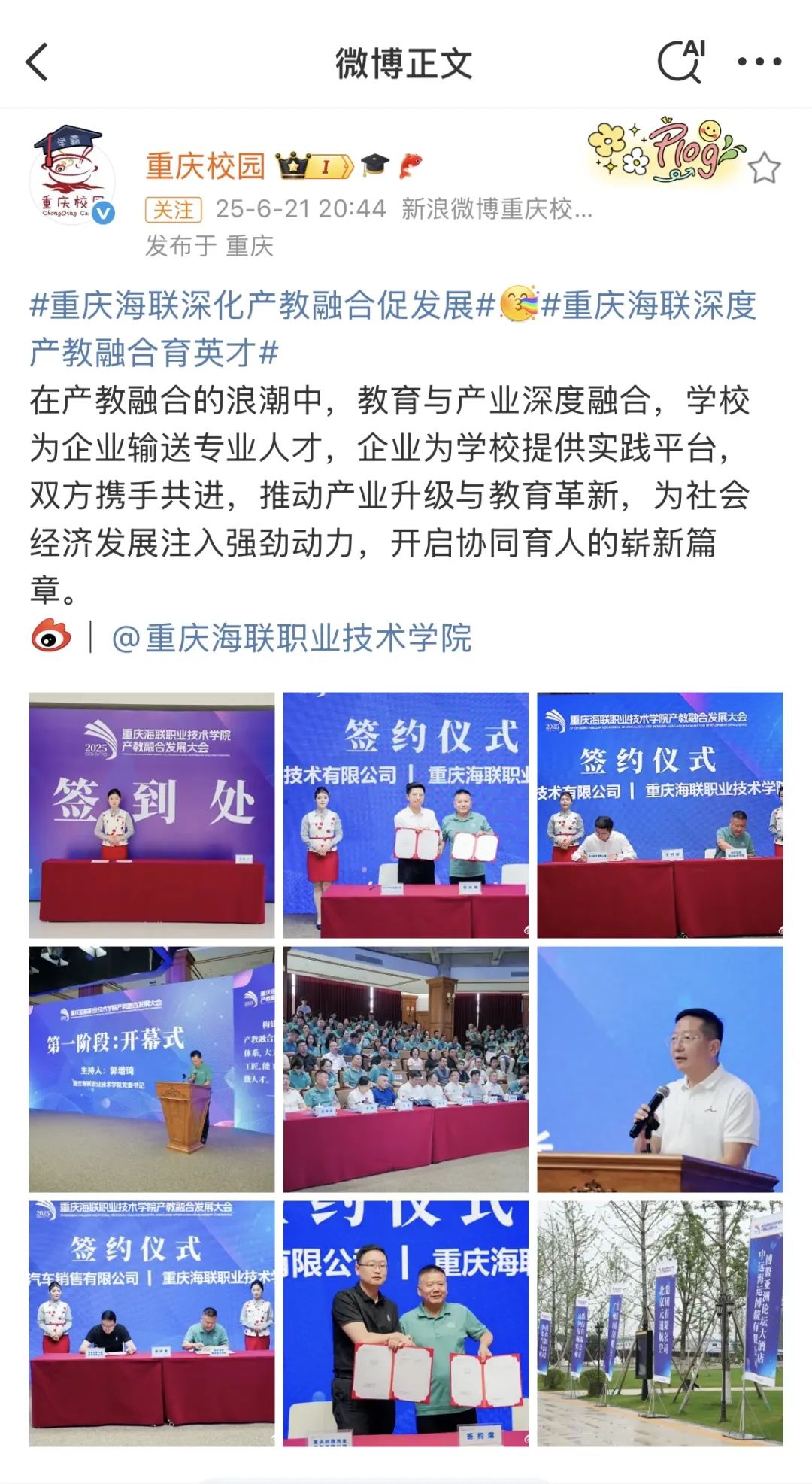Open the three-dot overflow menu

coord(759,62)
